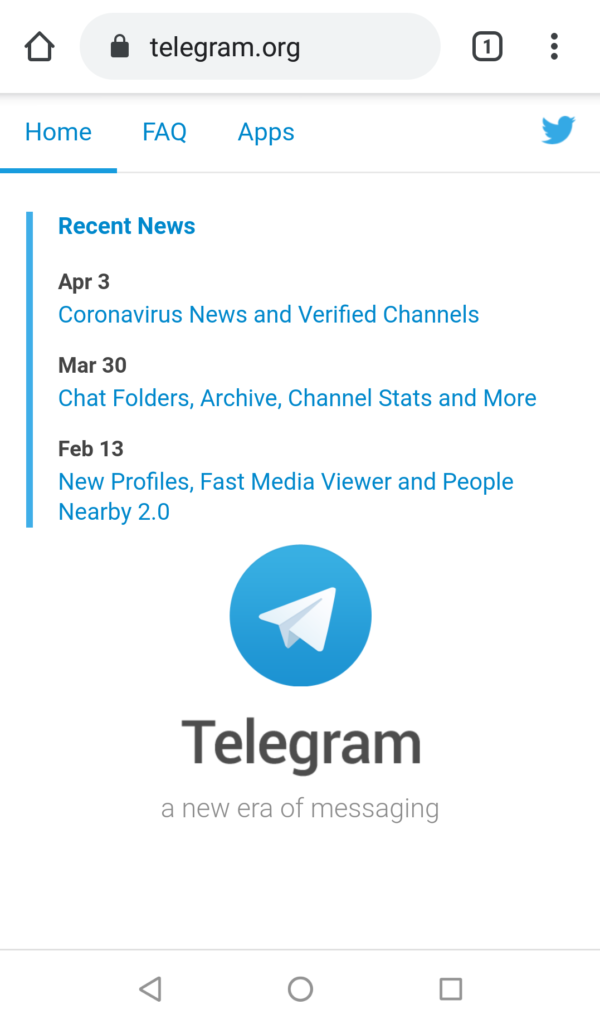Tap the browser home icon

coord(39,46)
